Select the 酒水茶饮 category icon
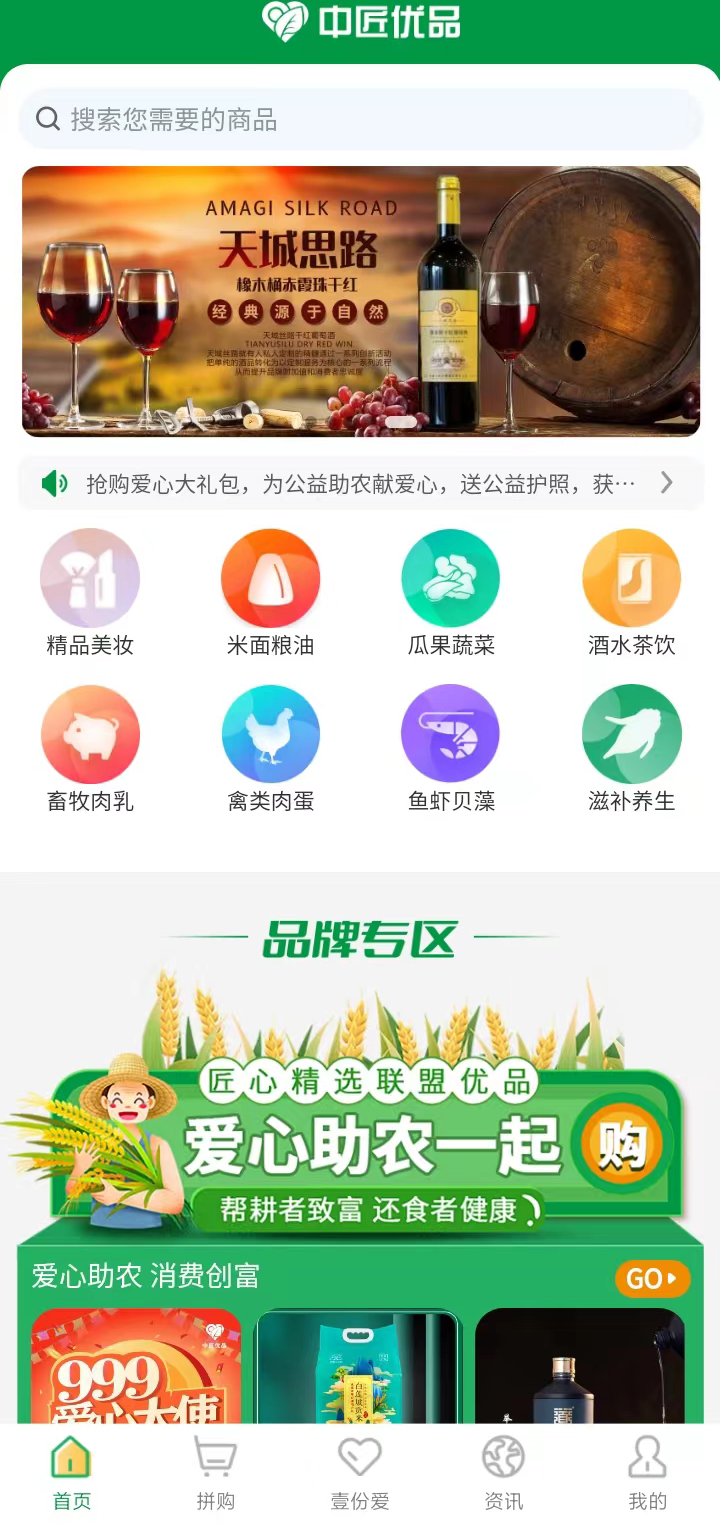720x1524 pixels. tap(631, 577)
